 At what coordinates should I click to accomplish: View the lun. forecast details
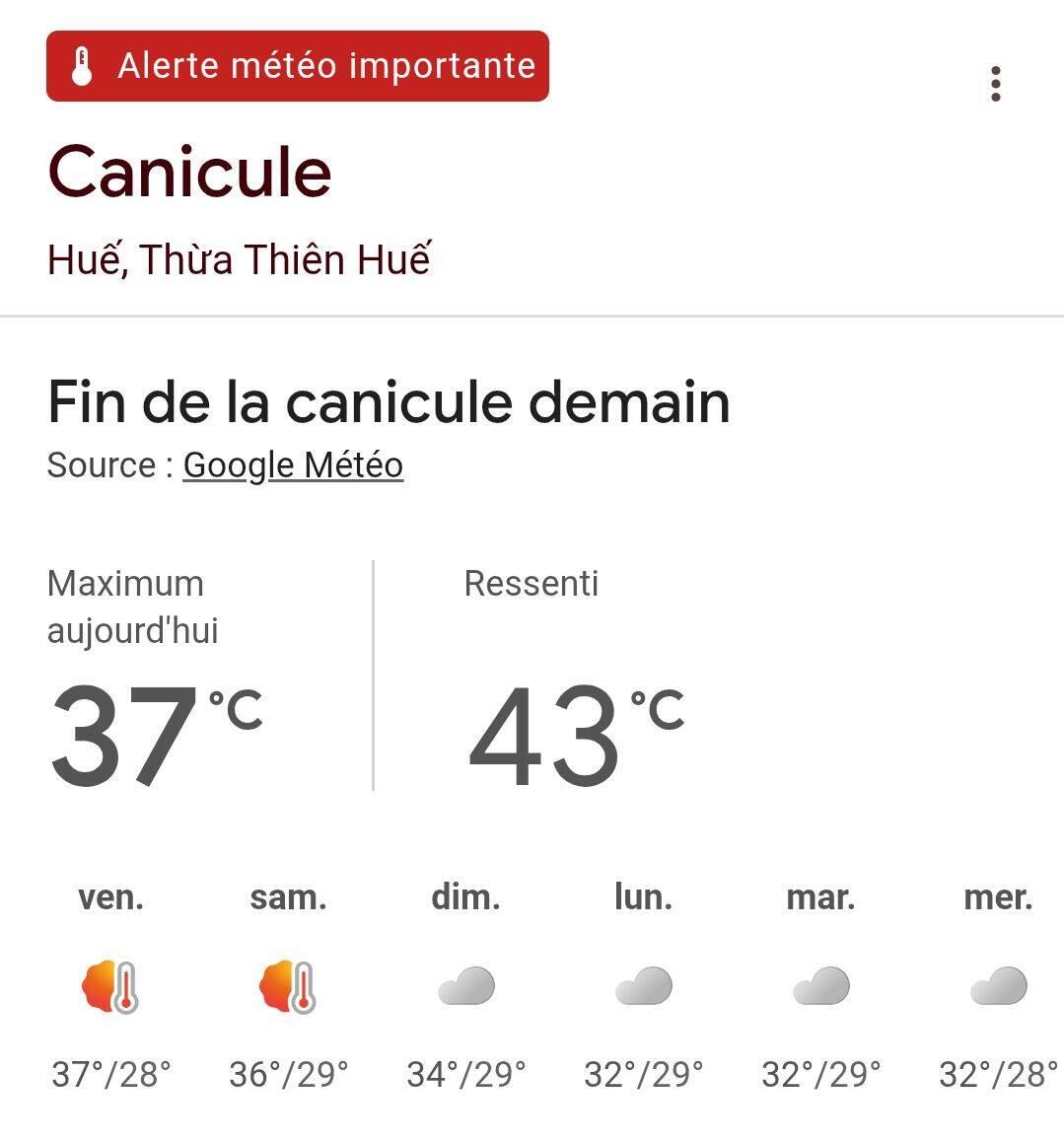pos(643,985)
